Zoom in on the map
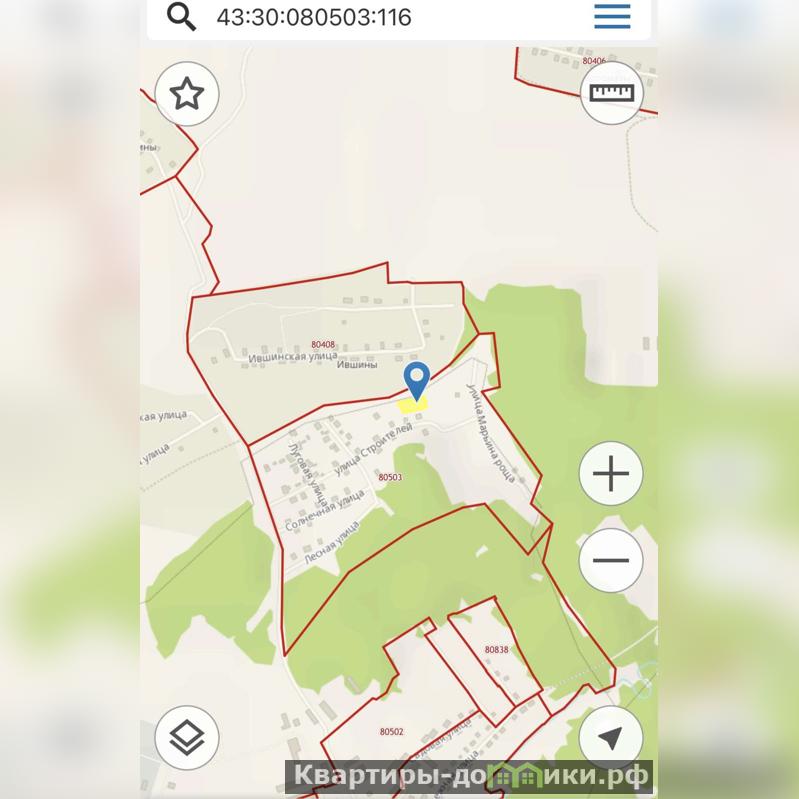 (611, 474)
